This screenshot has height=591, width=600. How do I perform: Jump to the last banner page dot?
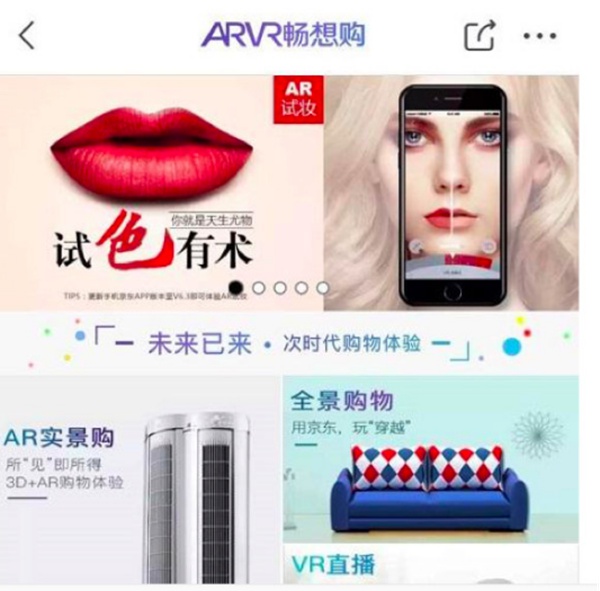tap(322, 288)
